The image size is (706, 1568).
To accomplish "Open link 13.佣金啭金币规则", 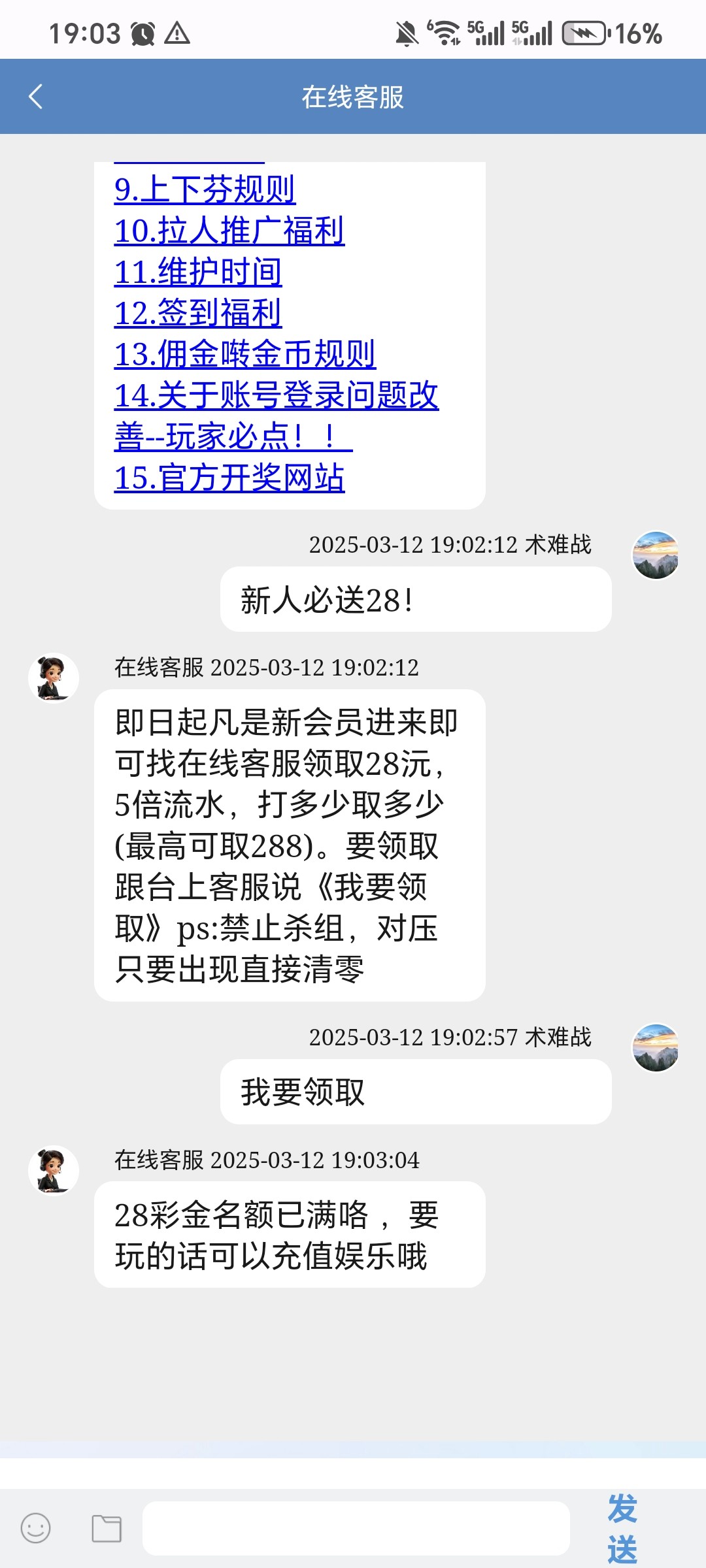I will click(x=244, y=354).
